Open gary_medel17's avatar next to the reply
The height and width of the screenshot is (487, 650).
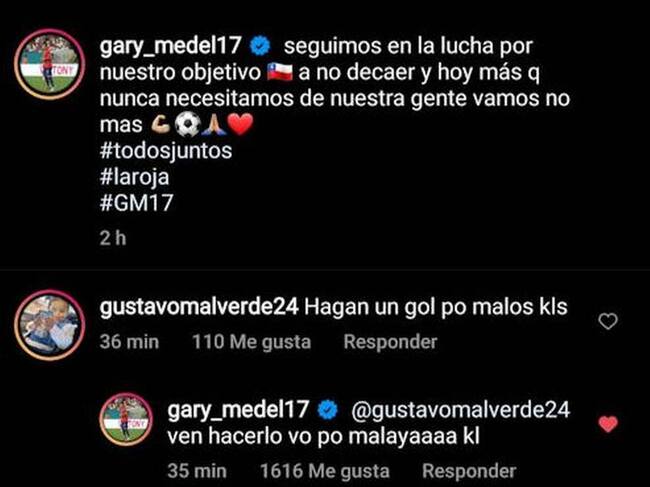(124, 417)
